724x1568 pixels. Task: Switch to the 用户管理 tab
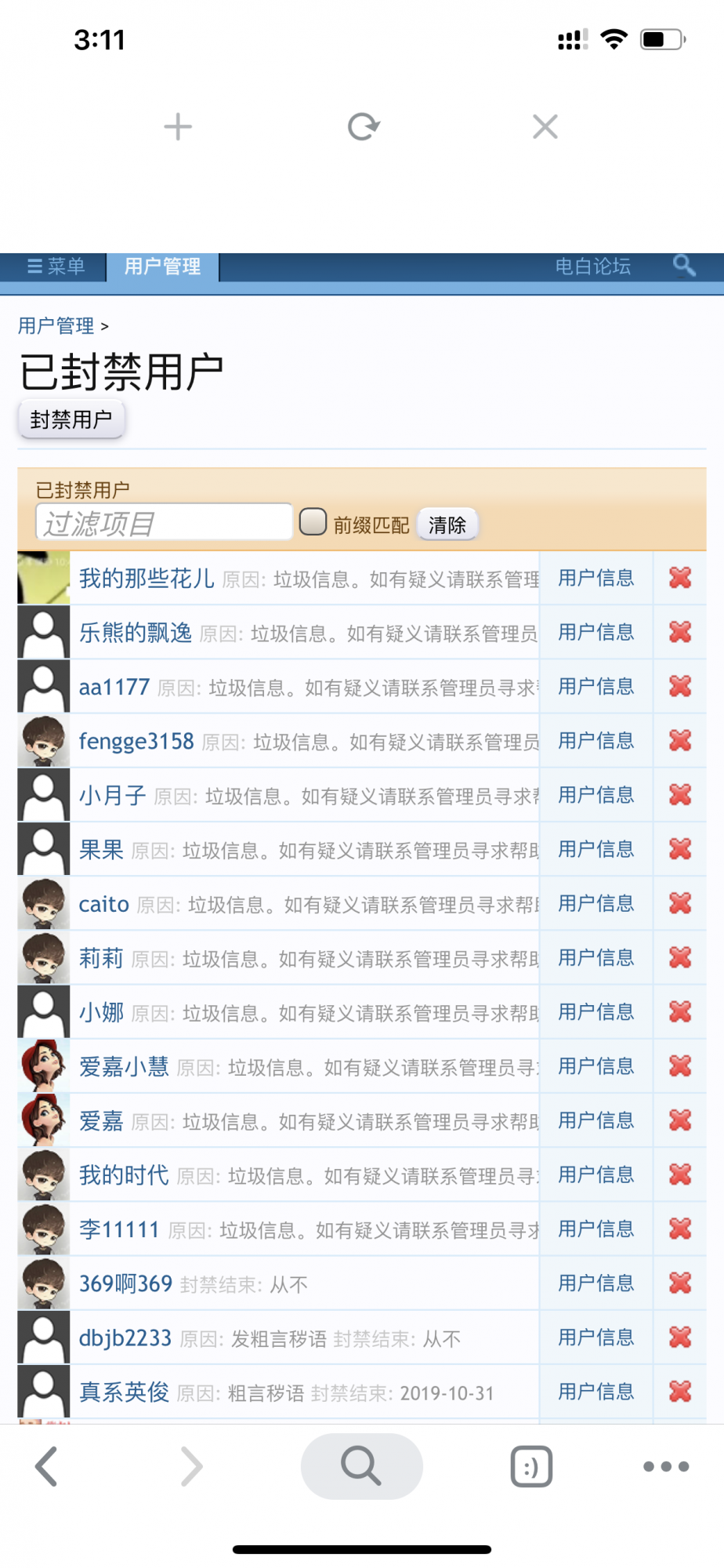(x=162, y=267)
